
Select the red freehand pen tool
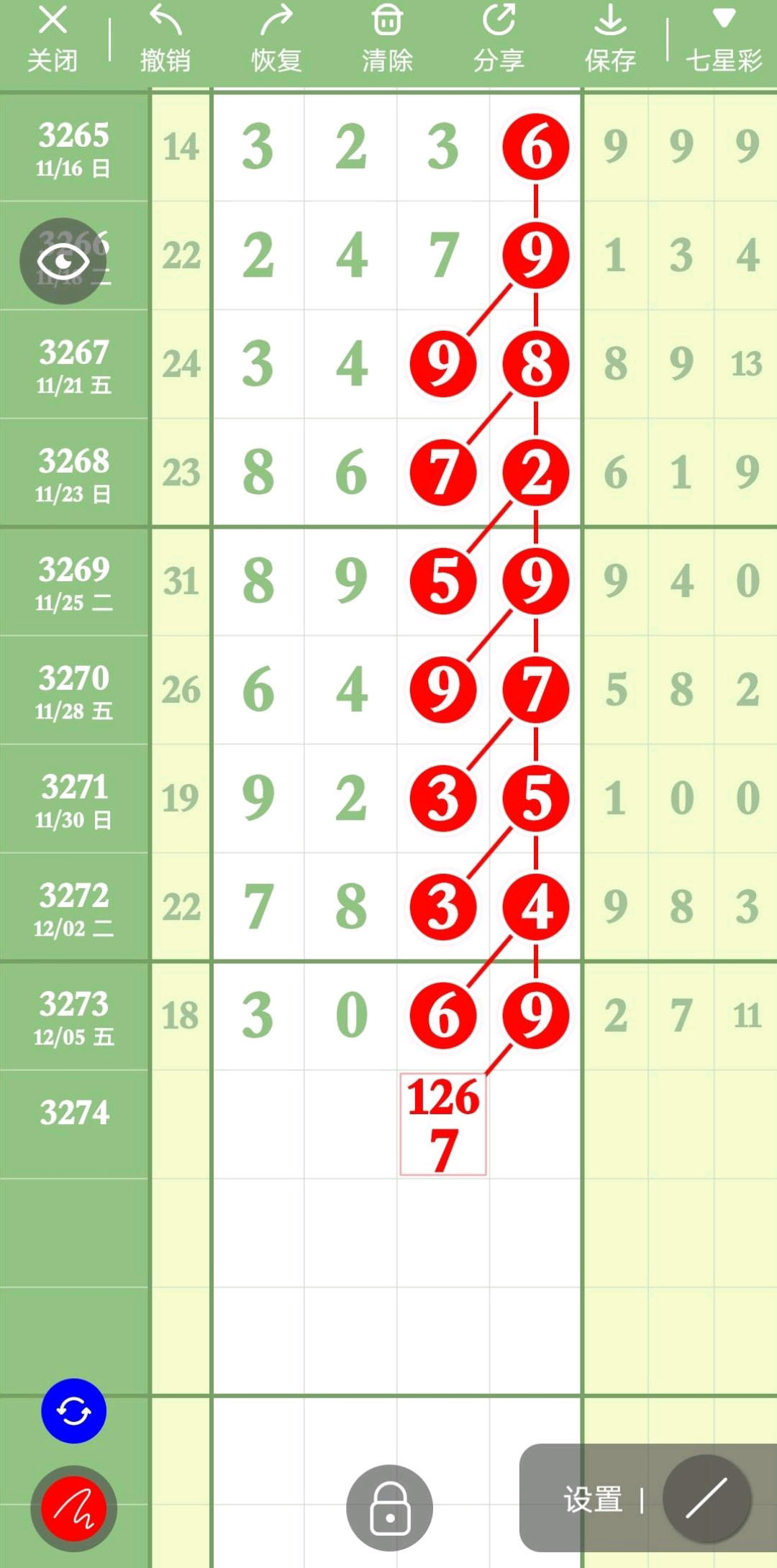click(x=73, y=1508)
